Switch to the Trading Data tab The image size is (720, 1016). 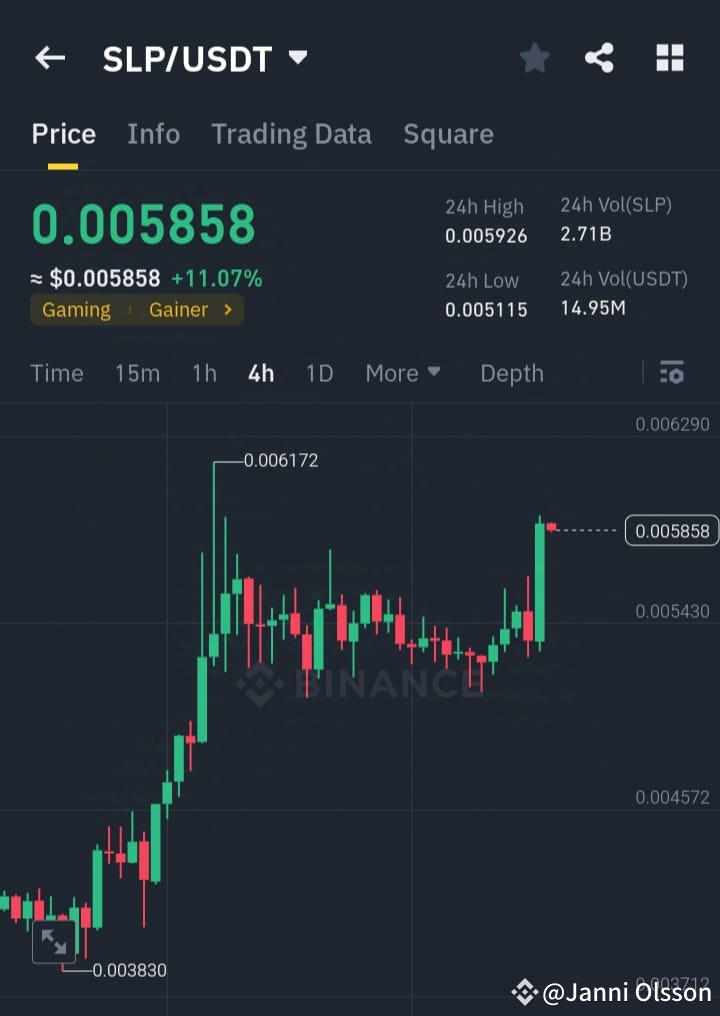tap(291, 134)
